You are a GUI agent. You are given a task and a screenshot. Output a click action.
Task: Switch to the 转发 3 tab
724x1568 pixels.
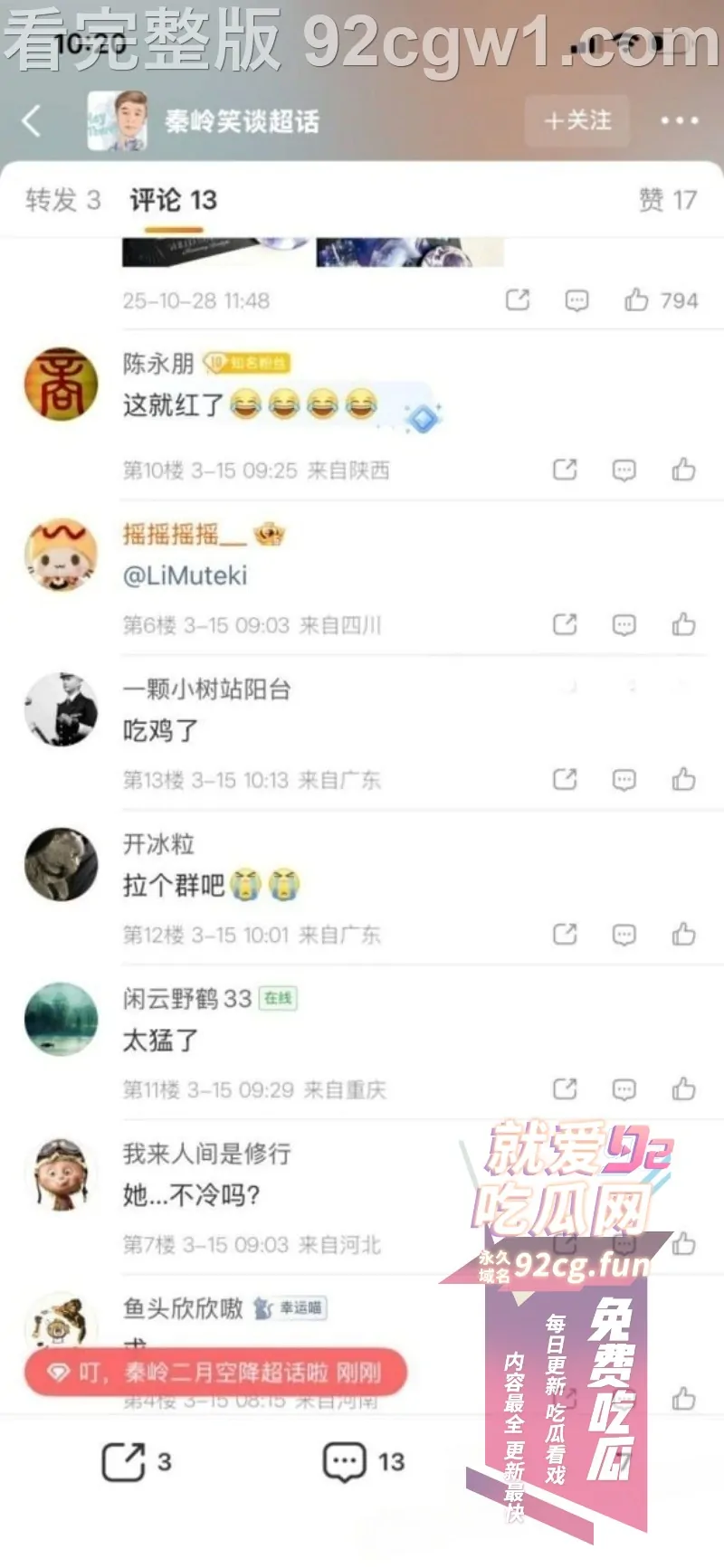pos(62,200)
